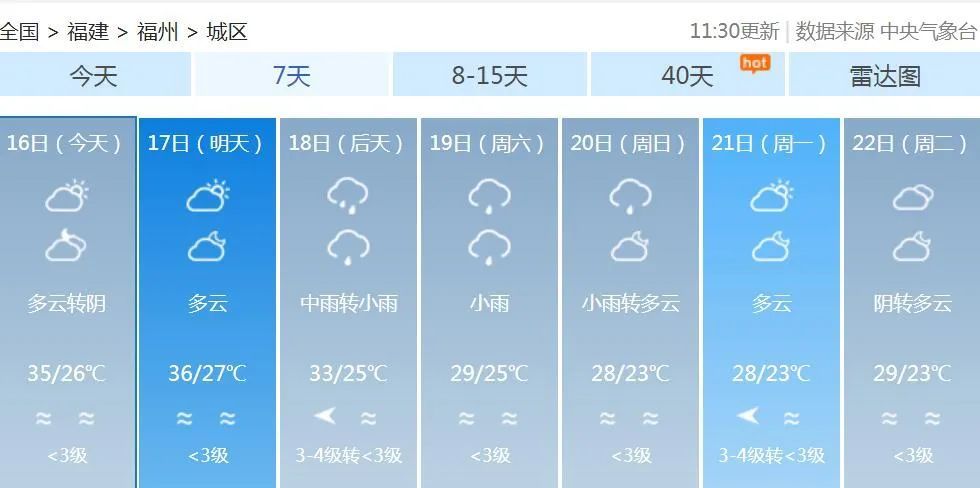Go to the 福建 province breadcrumb
980x488 pixels.
88,31
